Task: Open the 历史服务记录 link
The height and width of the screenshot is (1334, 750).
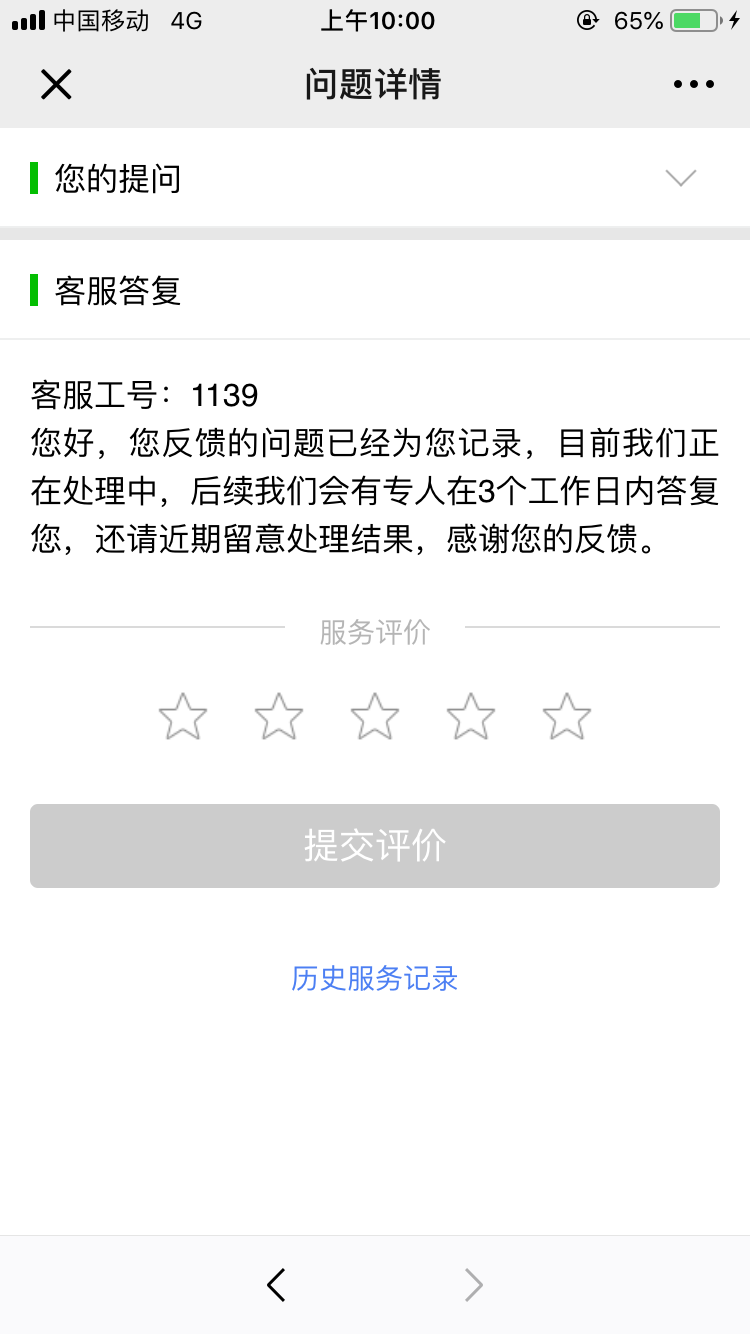Action: pyautogui.click(x=375, y=978)
